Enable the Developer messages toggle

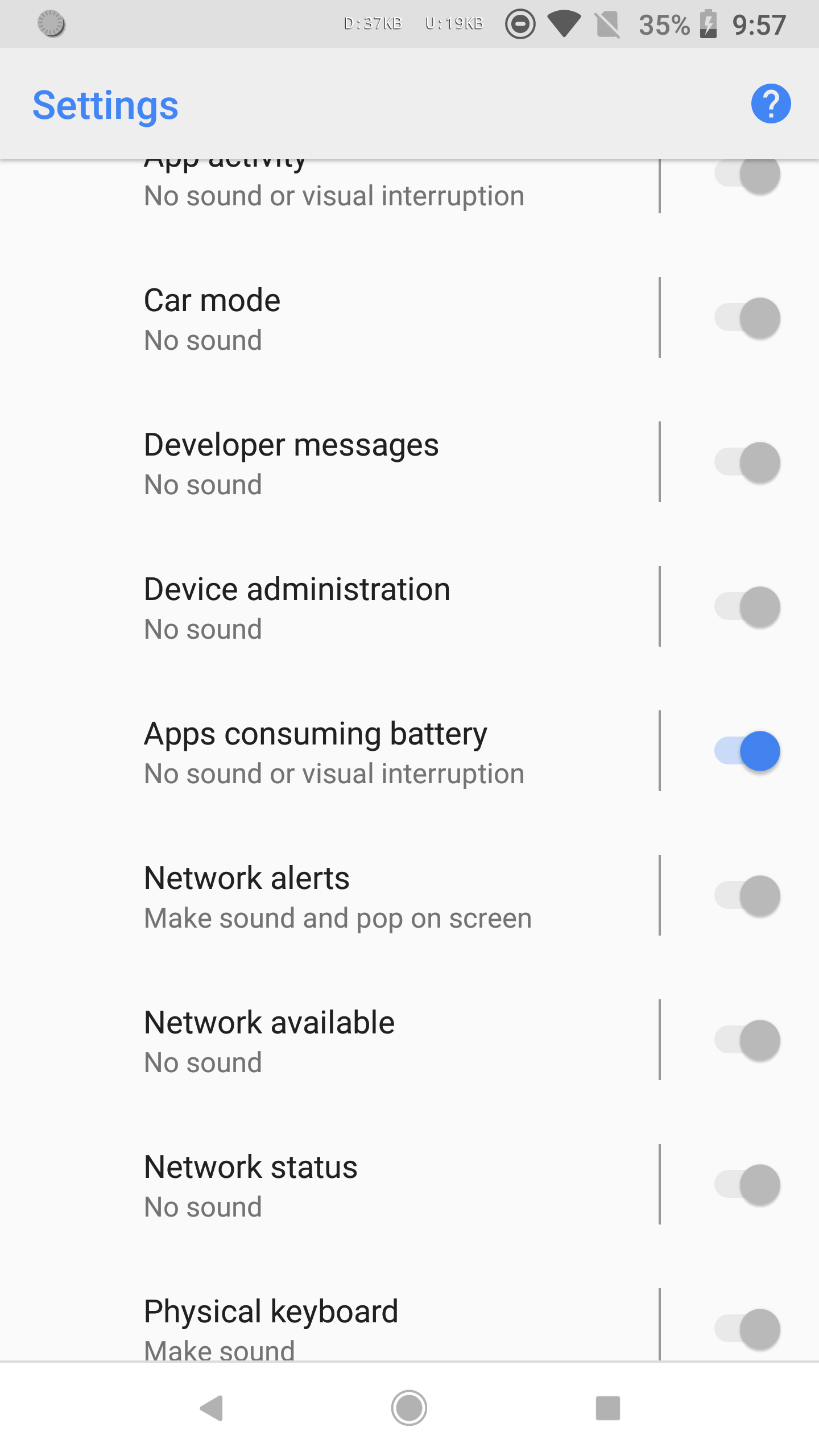[748, 462]
